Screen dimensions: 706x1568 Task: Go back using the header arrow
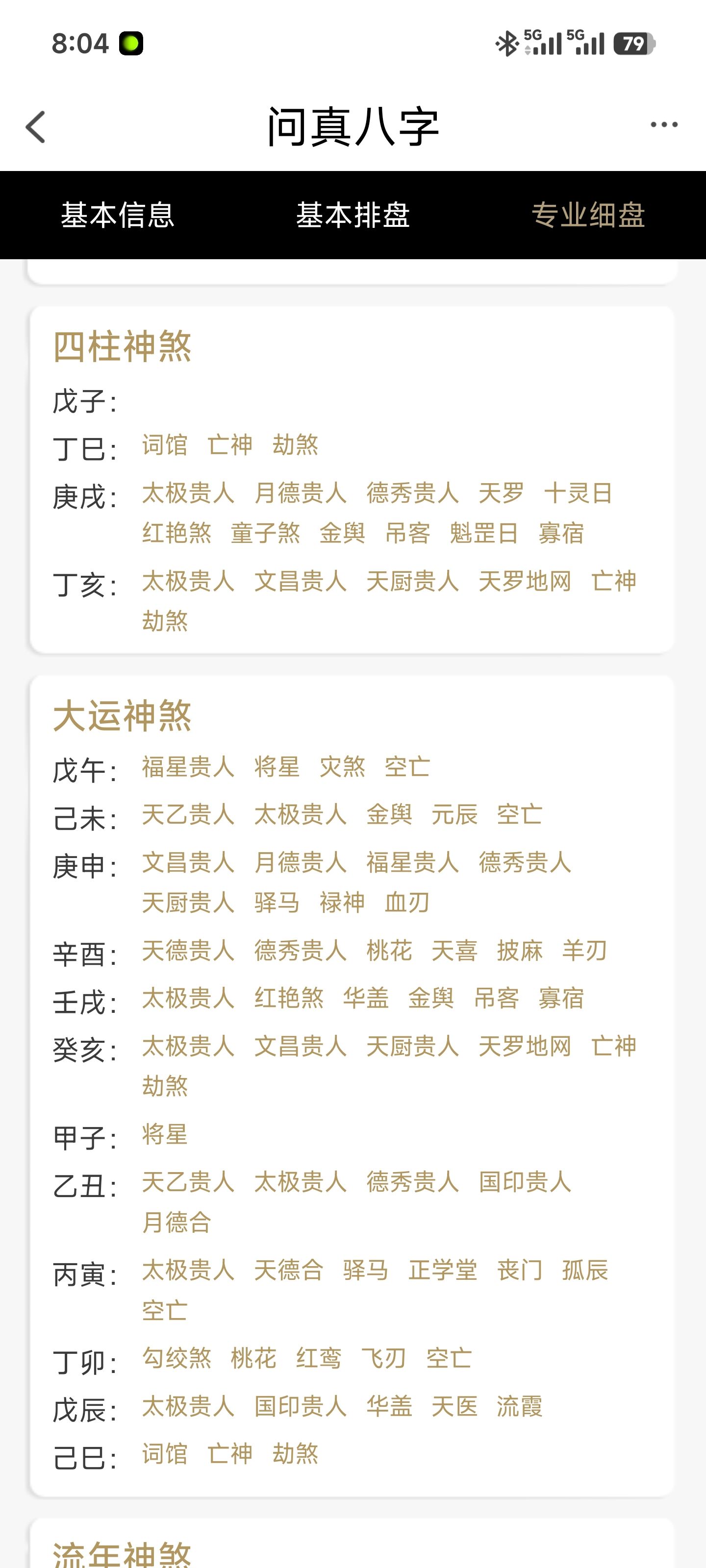36,127
